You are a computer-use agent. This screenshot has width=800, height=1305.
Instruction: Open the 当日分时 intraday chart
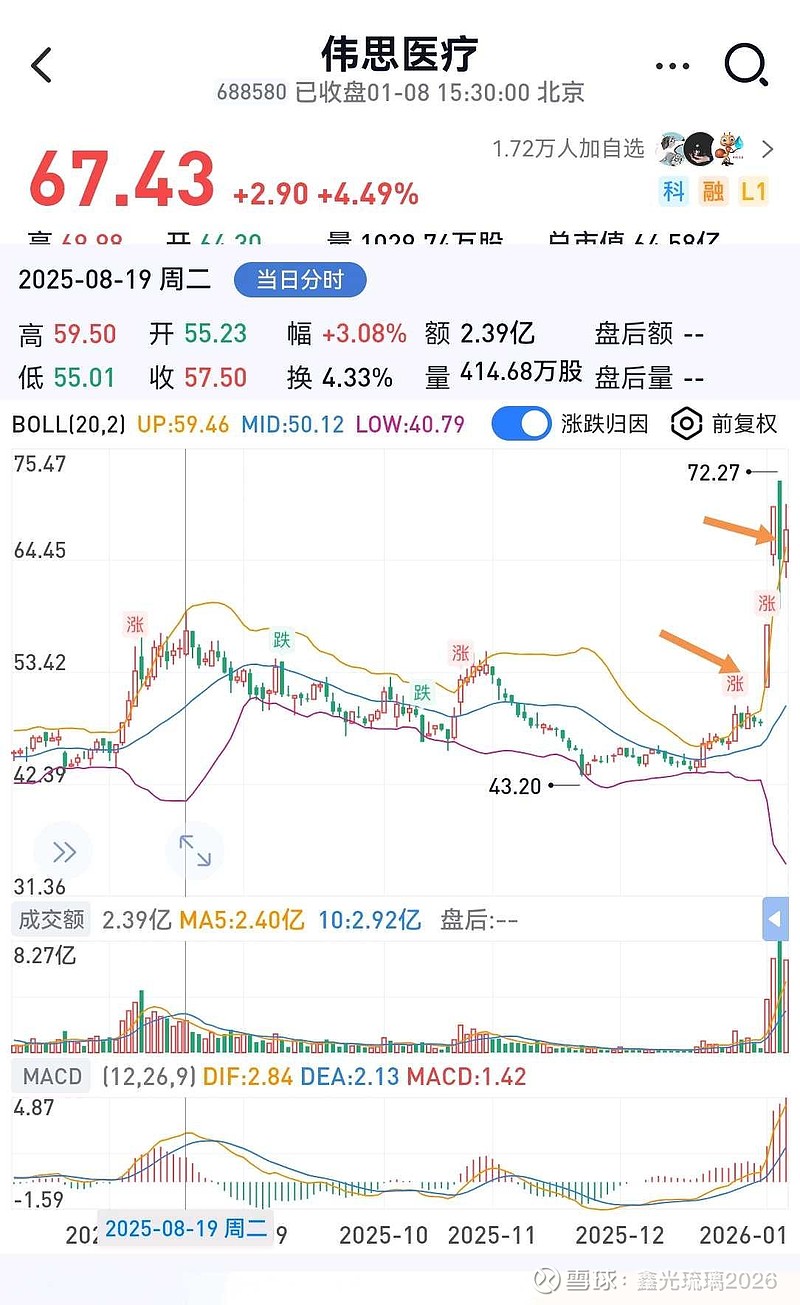point(300,280)
